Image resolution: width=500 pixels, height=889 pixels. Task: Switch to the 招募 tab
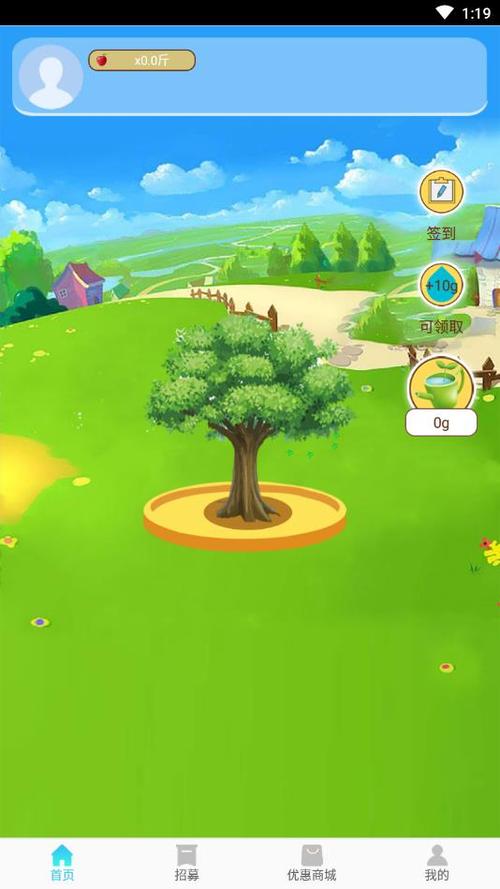187,862
